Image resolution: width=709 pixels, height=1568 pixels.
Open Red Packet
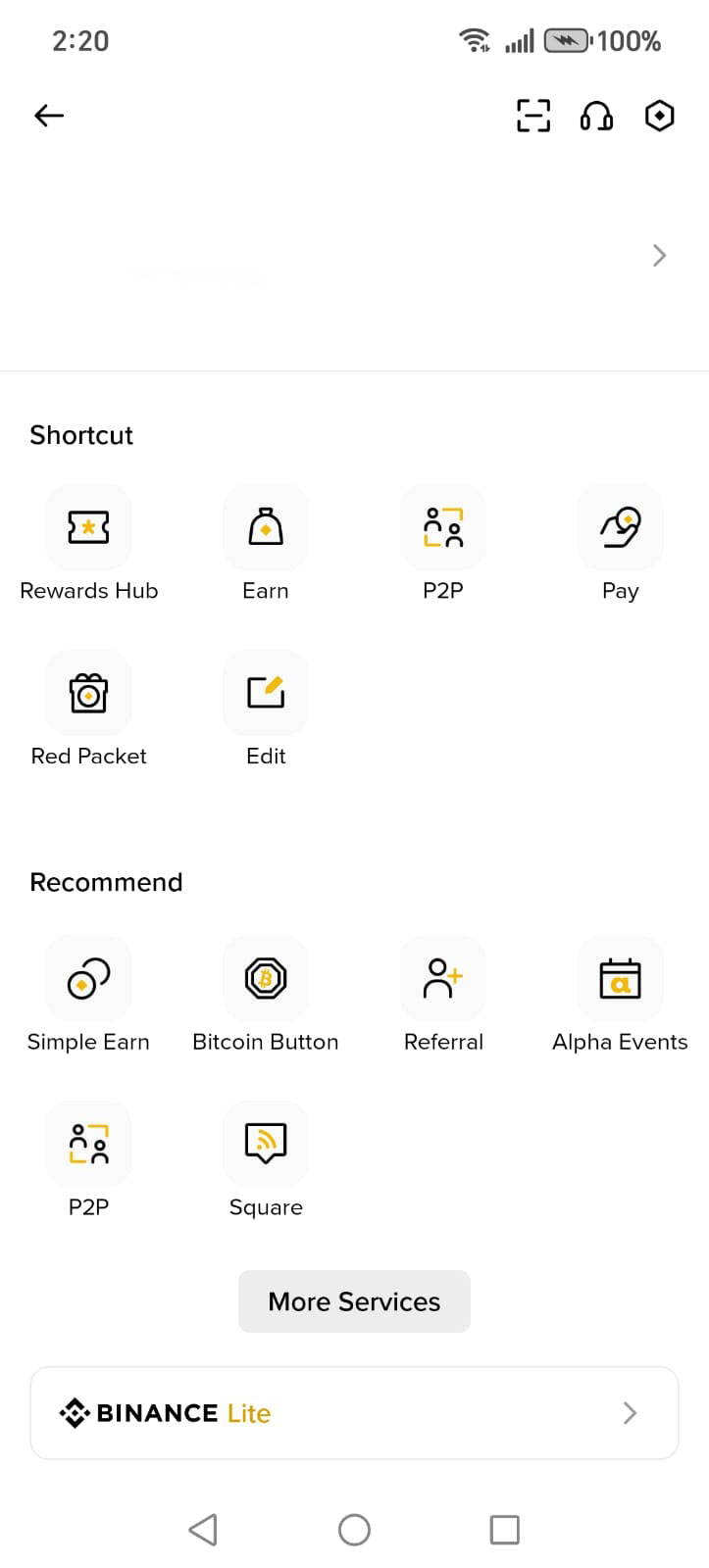pyautogui.click(x=88, y=694)
